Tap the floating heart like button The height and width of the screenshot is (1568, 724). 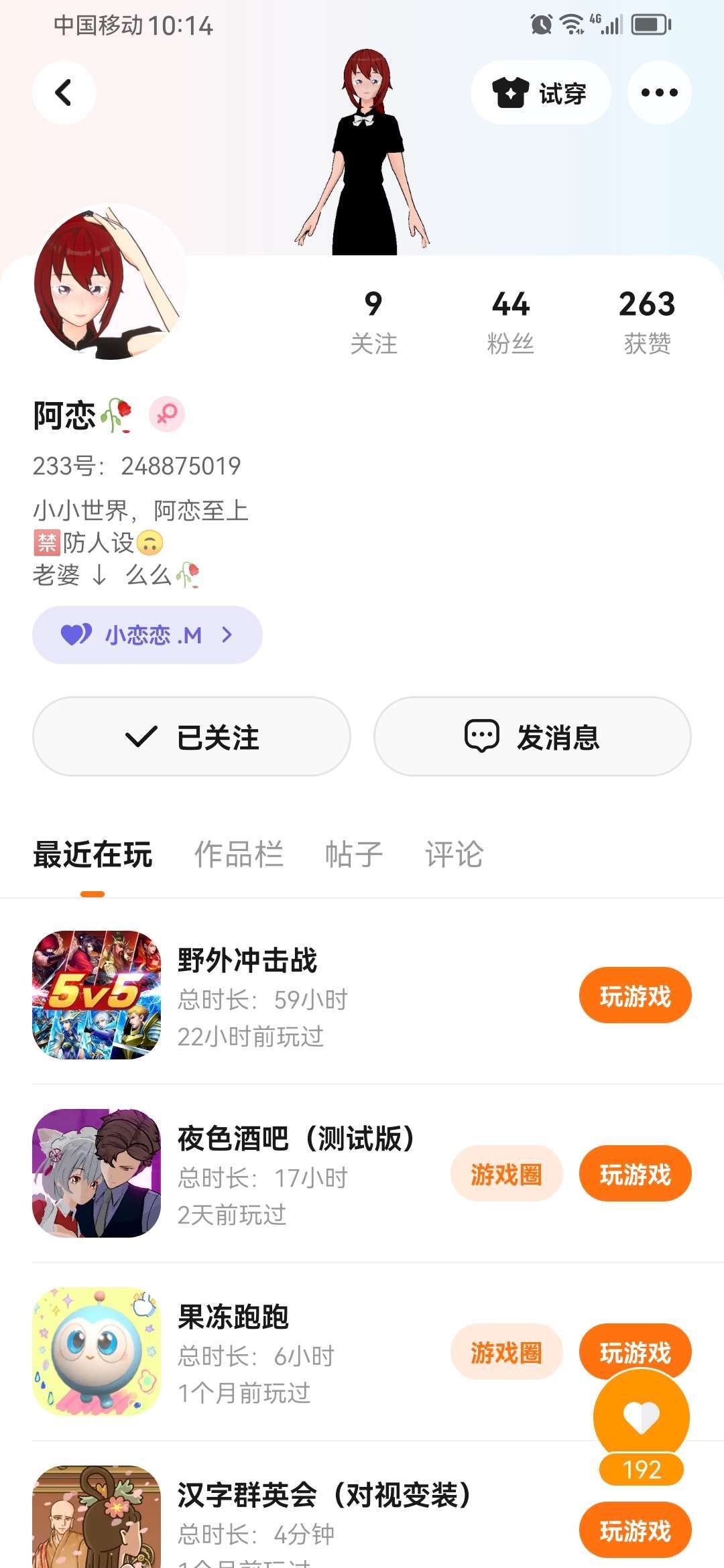pos(641,1417)
